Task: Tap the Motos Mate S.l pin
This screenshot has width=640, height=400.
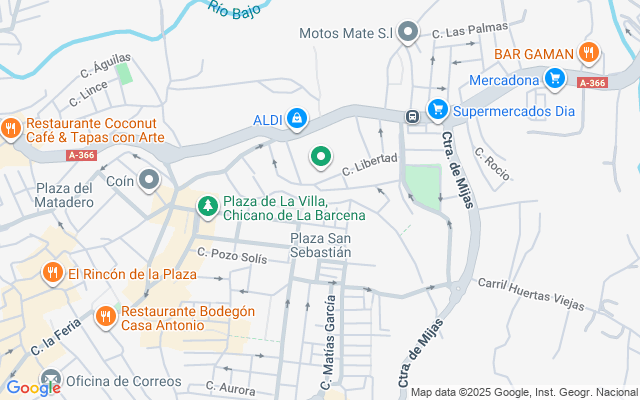Action: pos(408,32)
